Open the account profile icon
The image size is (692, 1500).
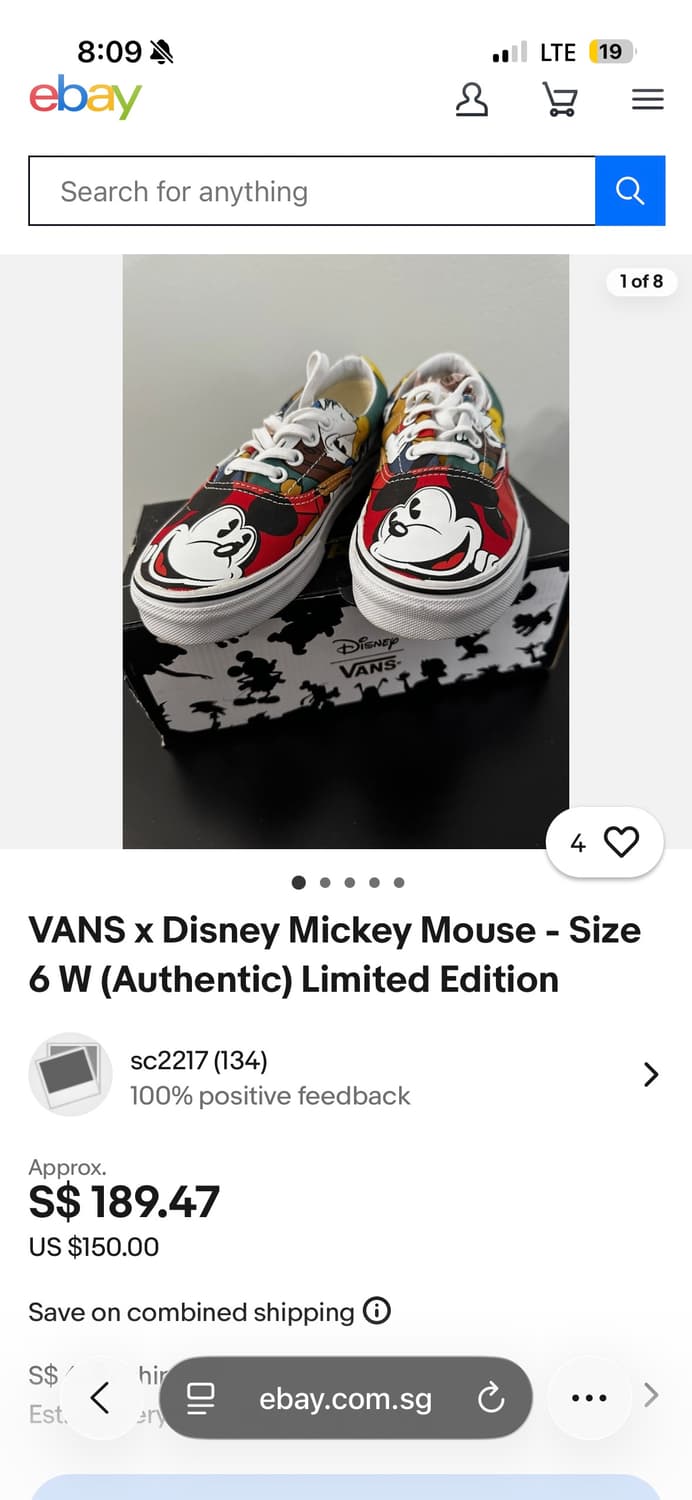(472, 100)
